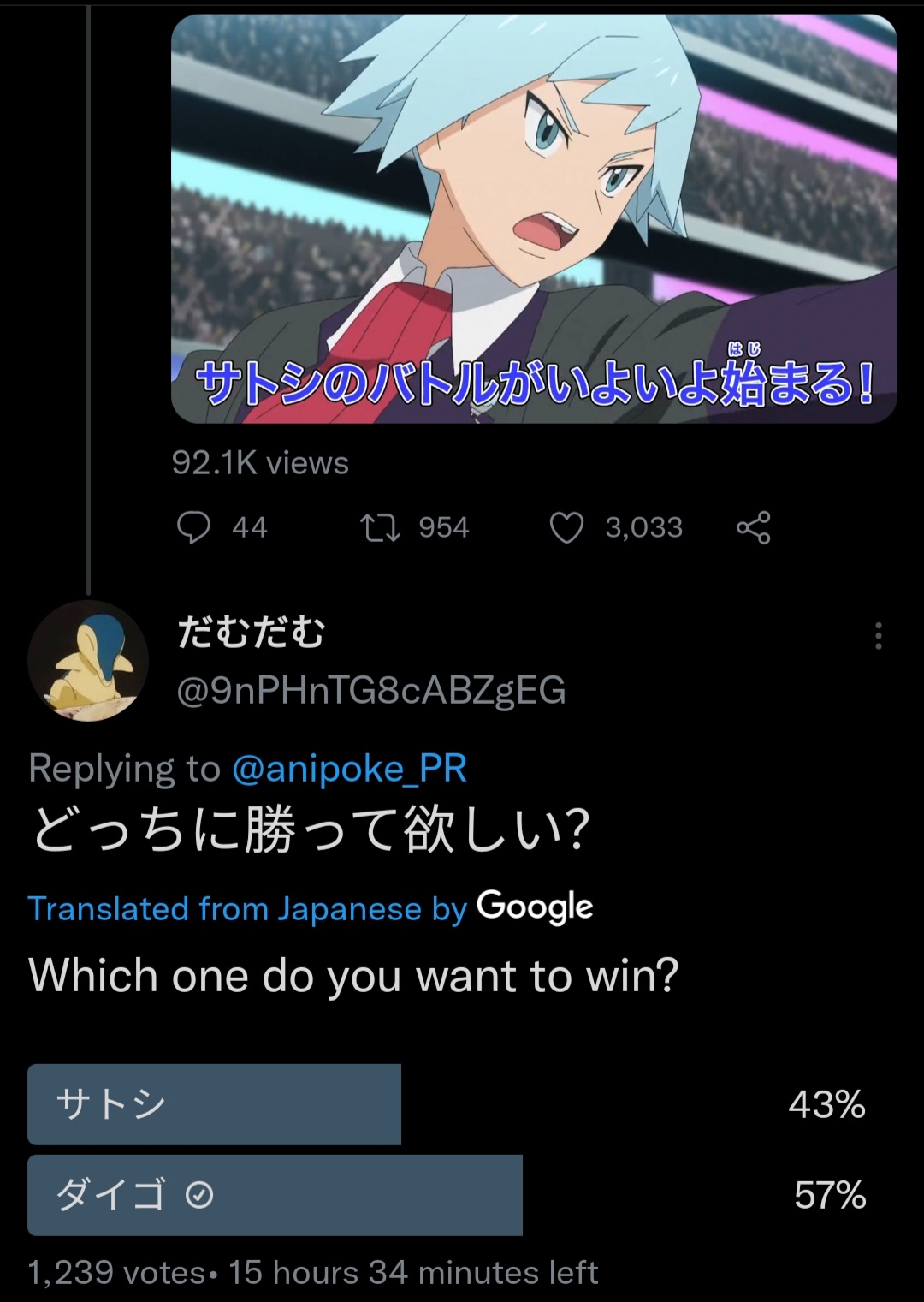Open だむだむ's profile picture
This screenshot has height=1302, width=924.
88,660
